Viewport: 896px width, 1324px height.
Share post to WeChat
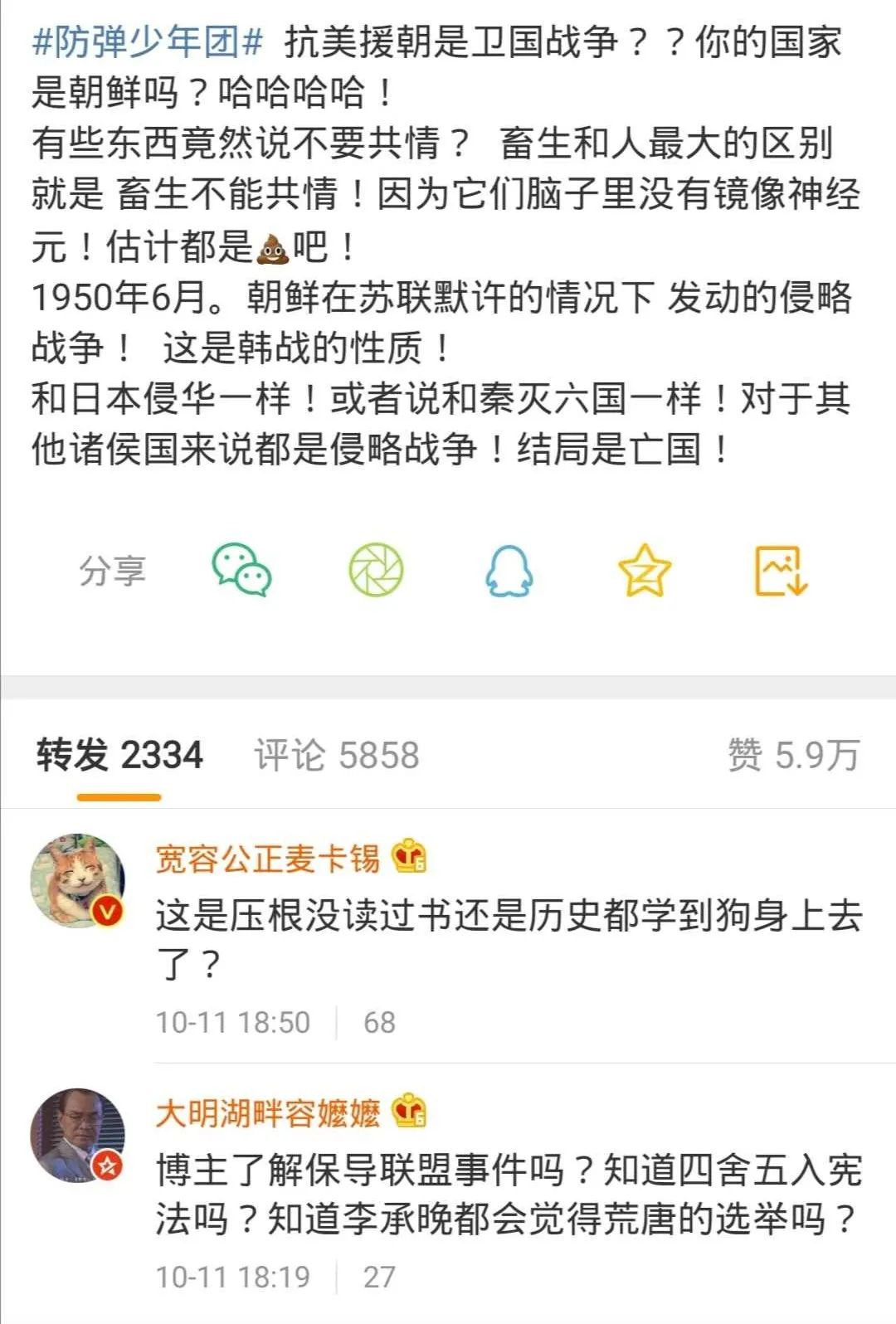click(x=241, y=571)
